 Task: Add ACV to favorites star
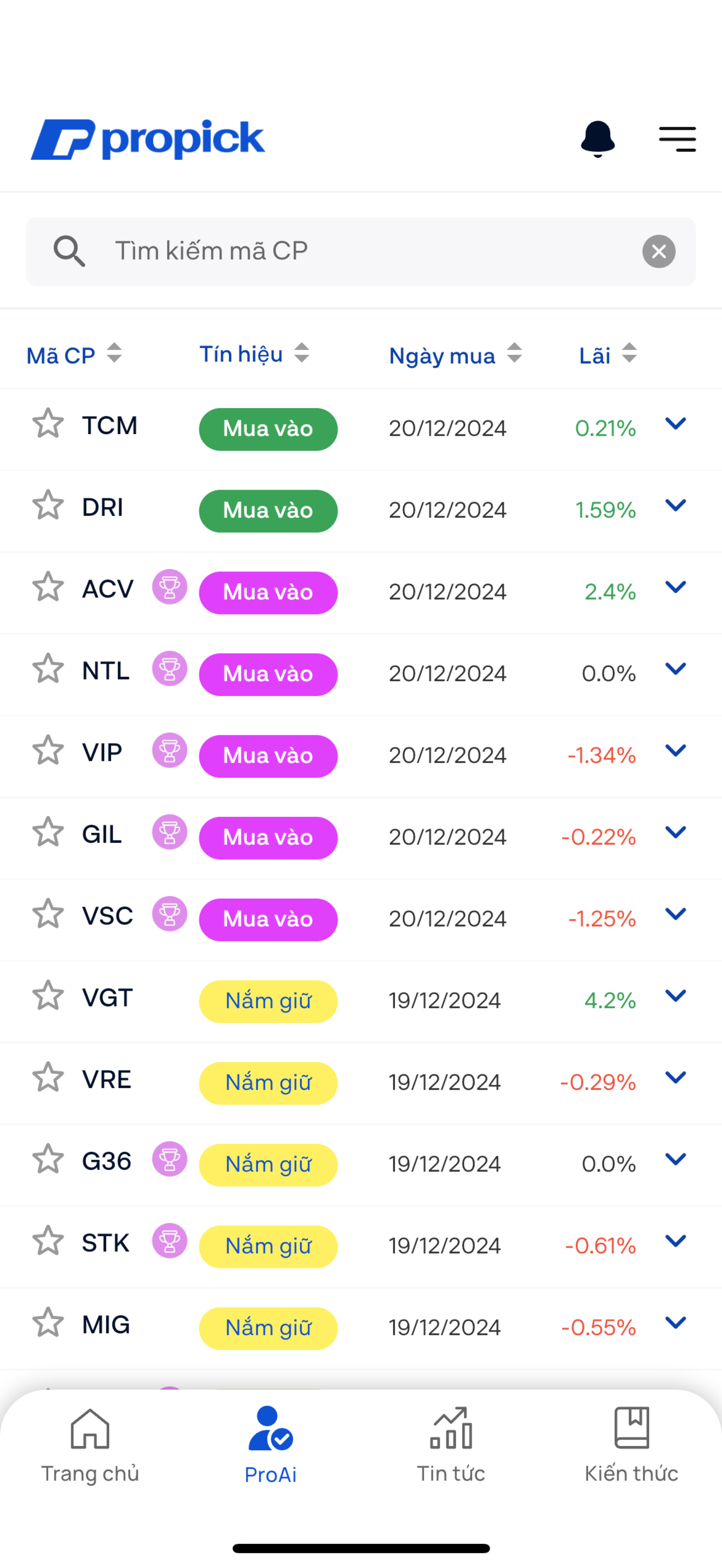[48, 587]
